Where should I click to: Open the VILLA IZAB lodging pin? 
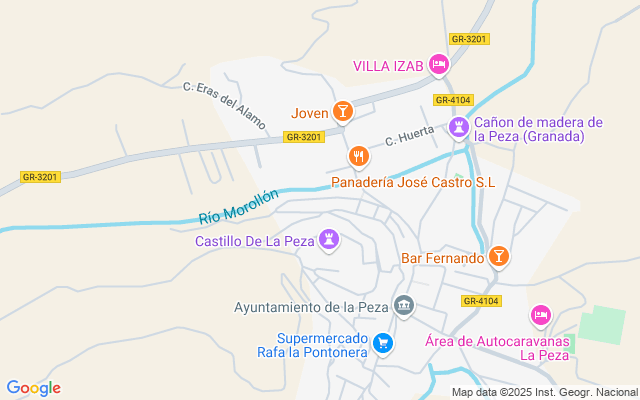439,65
